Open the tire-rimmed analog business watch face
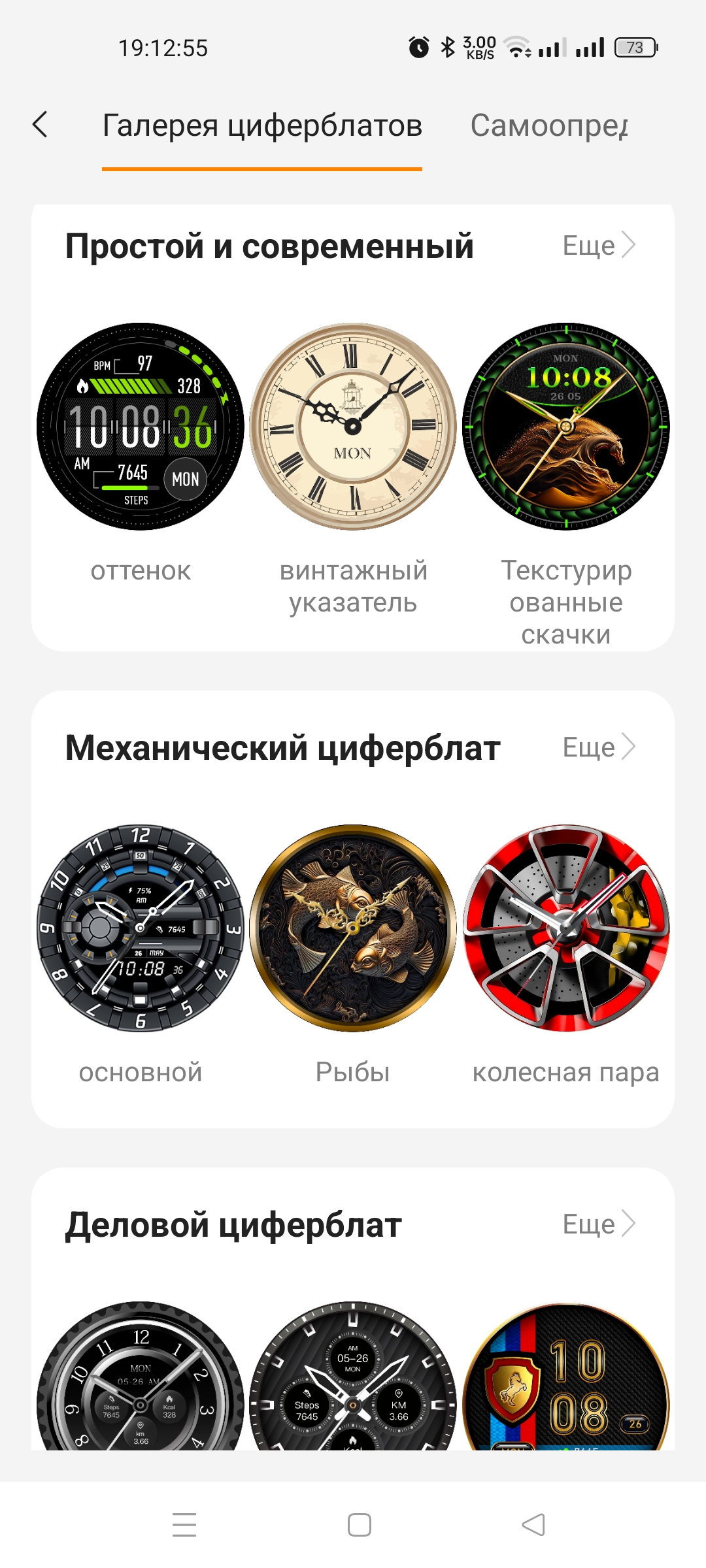Viewport: 706px width, 1568px height. pos(141,1379)
